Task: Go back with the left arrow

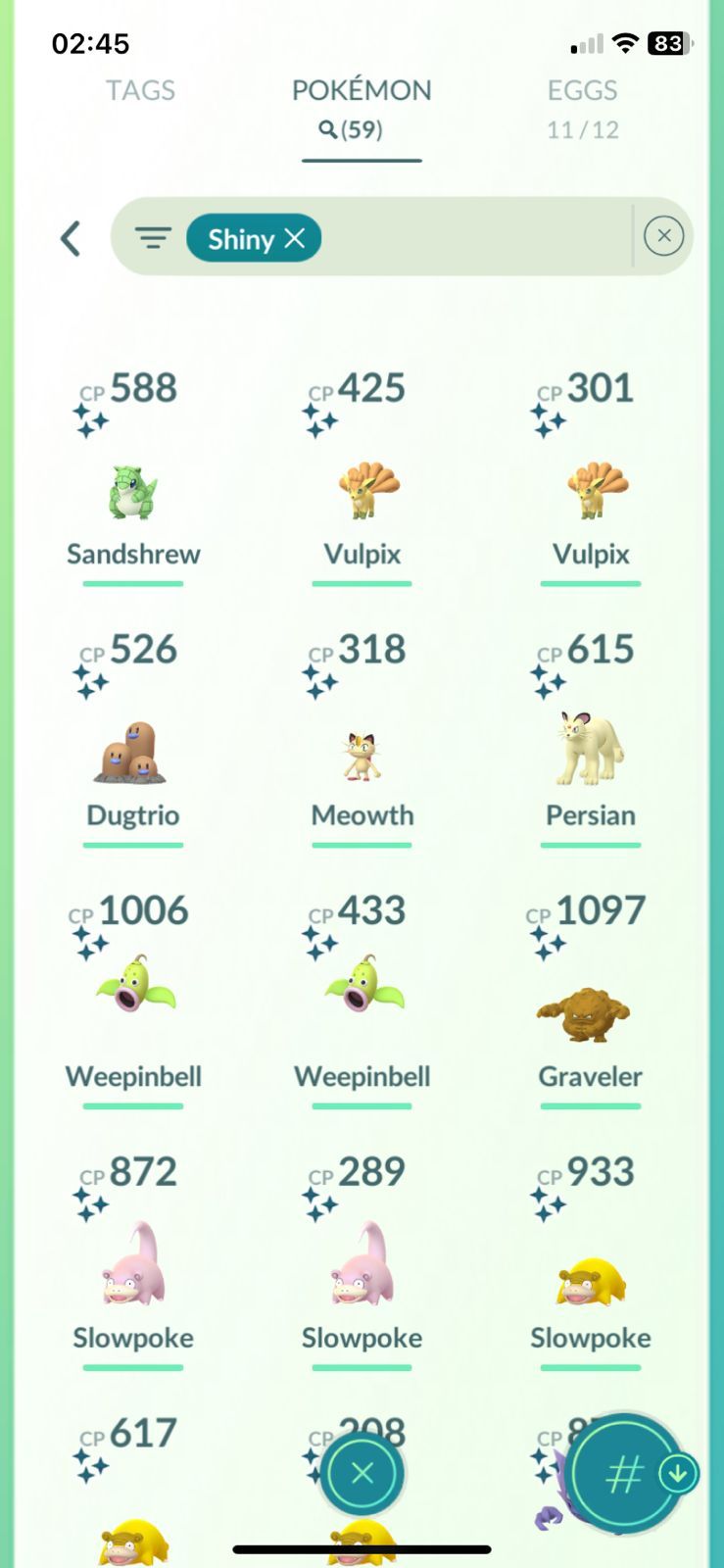Action: [x=71, y=238]
